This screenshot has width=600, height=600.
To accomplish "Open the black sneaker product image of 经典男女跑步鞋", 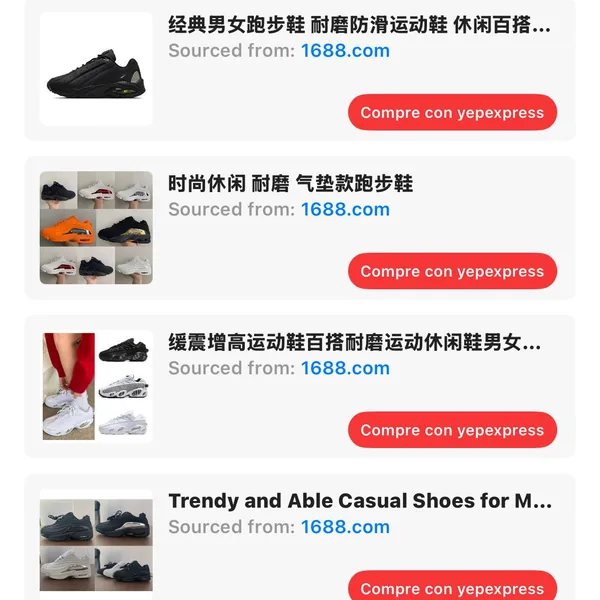I will click(96, 69).
